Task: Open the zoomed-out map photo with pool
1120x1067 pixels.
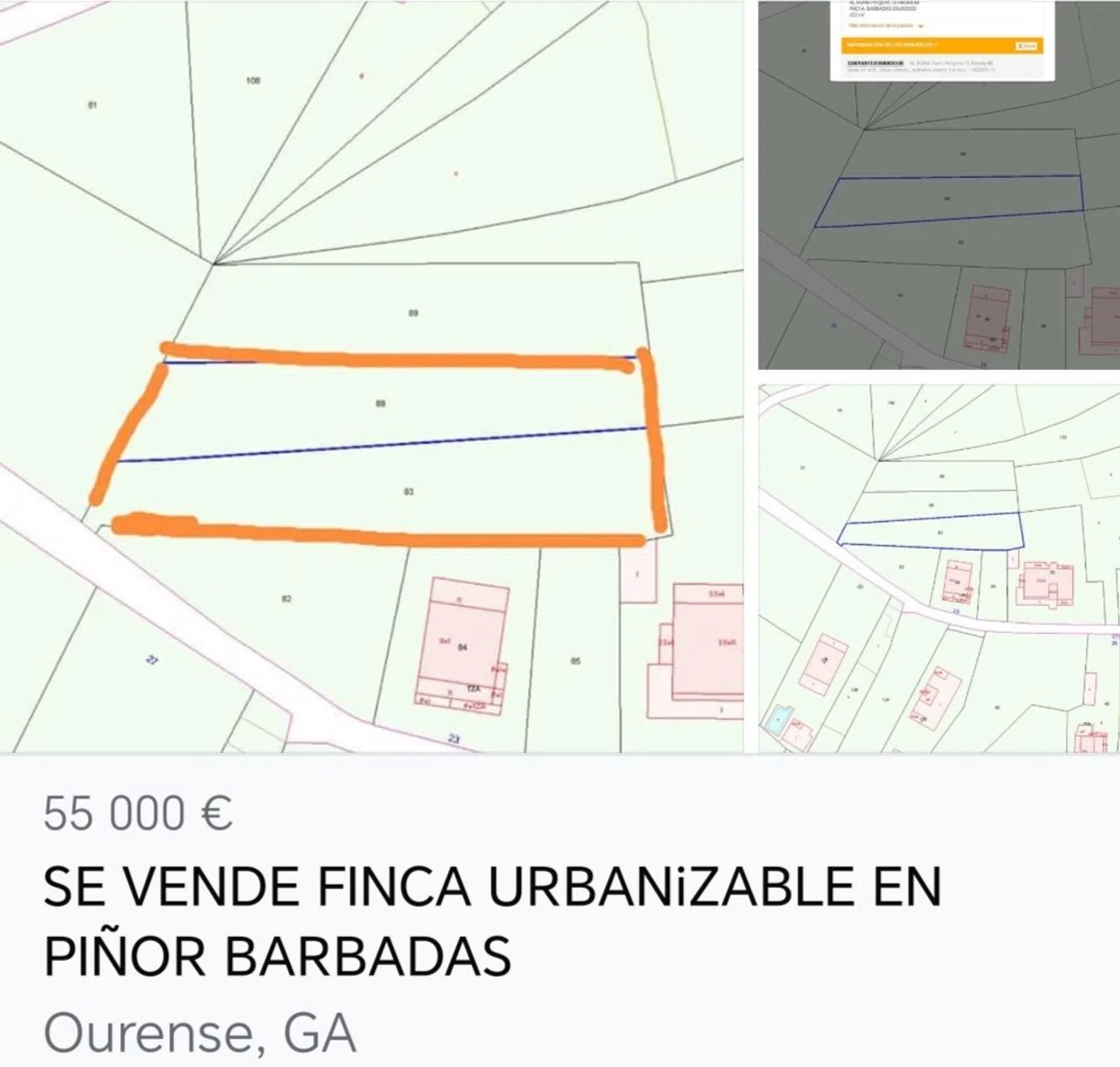Action: (939, 569)
